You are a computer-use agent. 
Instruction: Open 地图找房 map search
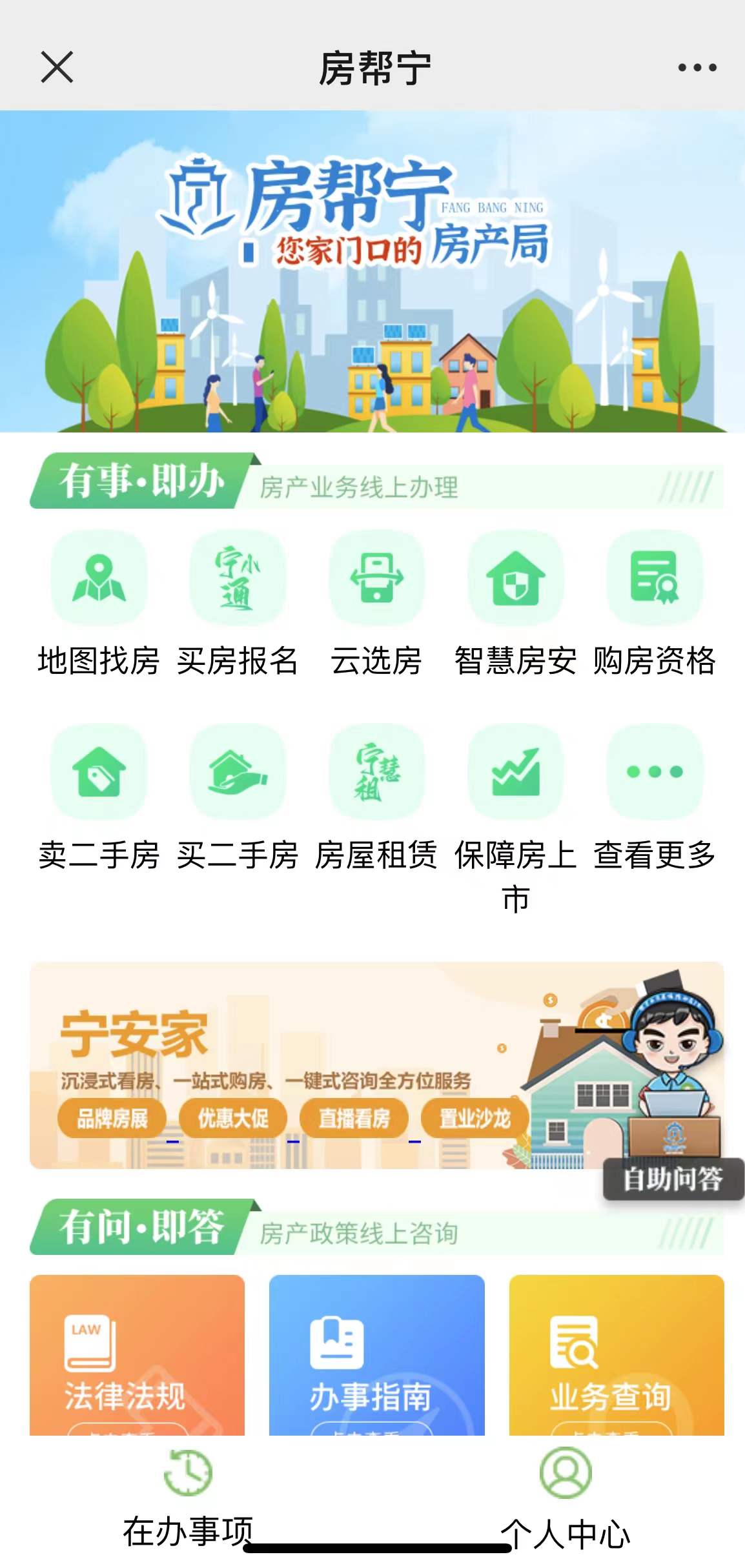click(99, 577)
